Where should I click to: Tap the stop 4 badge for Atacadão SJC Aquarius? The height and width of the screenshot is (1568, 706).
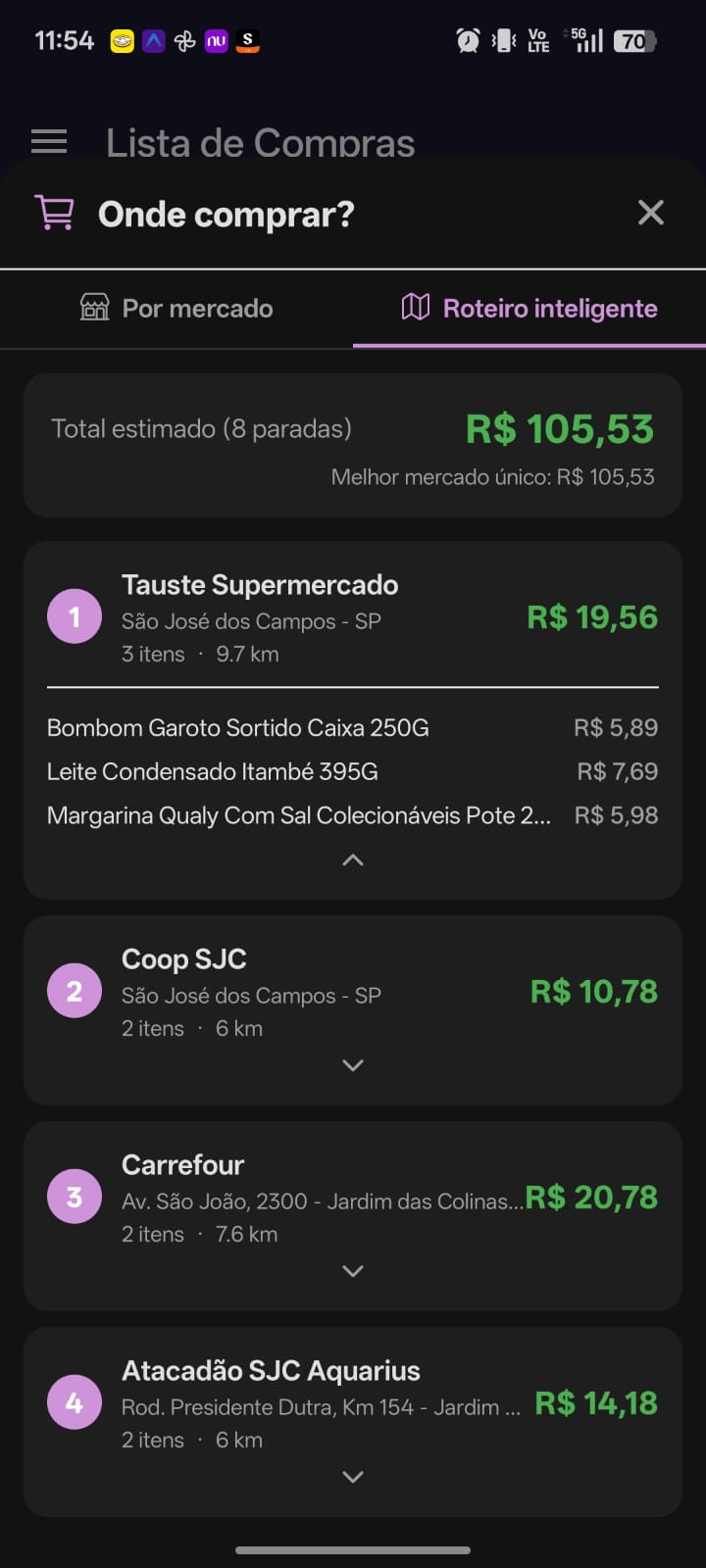click(74, 1402)
